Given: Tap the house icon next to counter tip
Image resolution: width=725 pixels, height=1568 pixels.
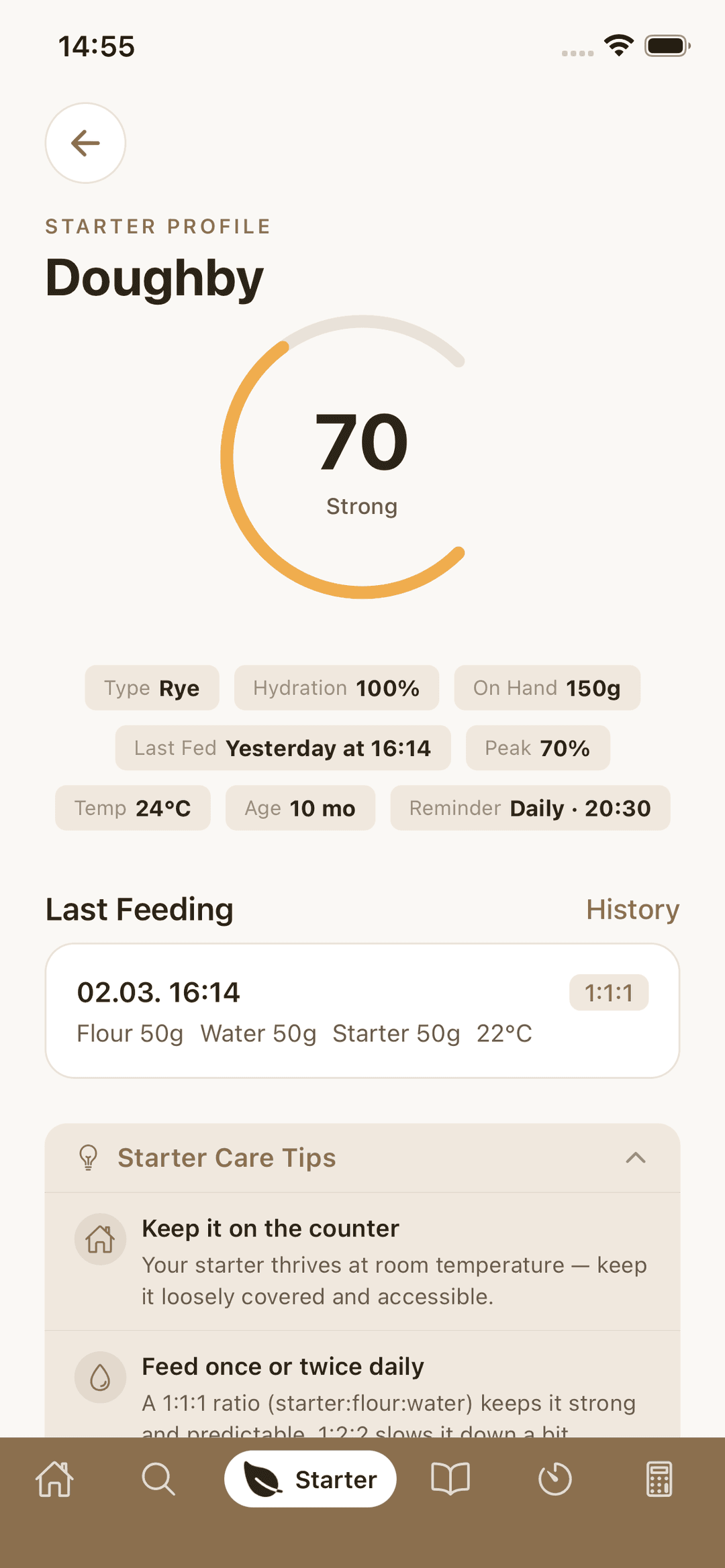Looking at the screenshot, I should 100,1239.
